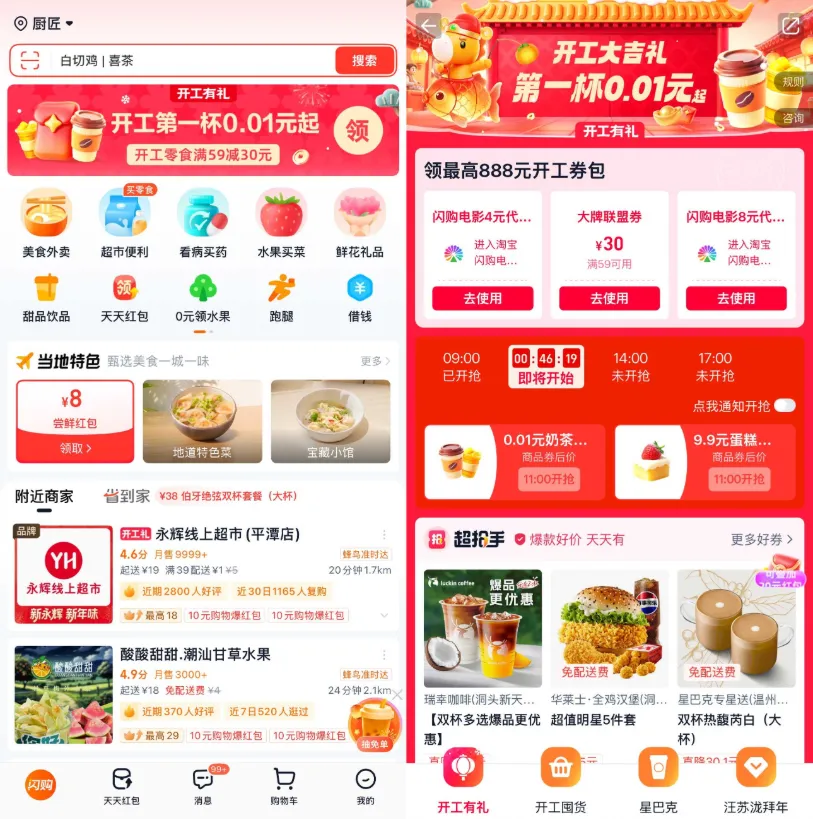The height and width of the screenshot is (819, 813).
Task: Click the search input showing 白切鸡
Action: [150, 58]
